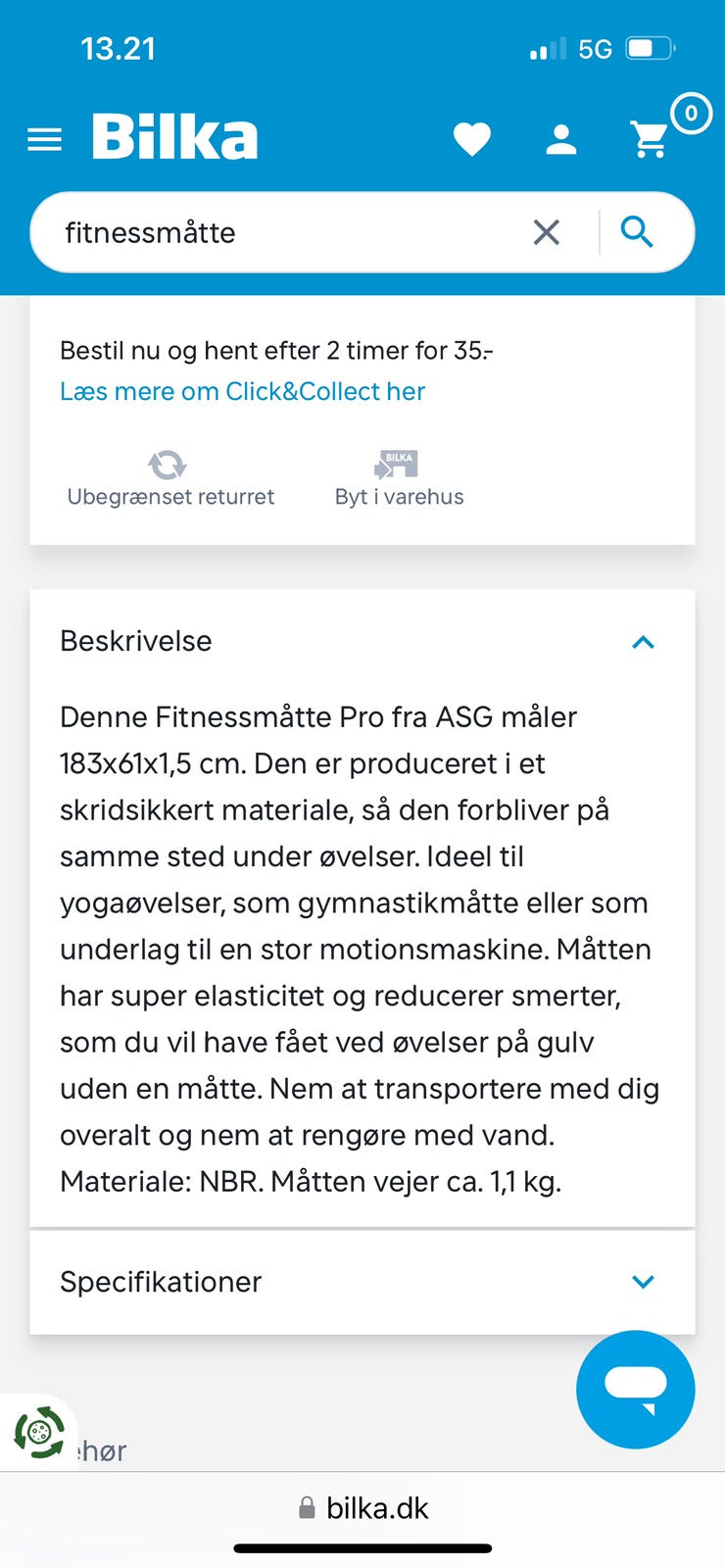Go to the Bilka home page
The width and height of the screenshot is (725, 1568).
175,137
